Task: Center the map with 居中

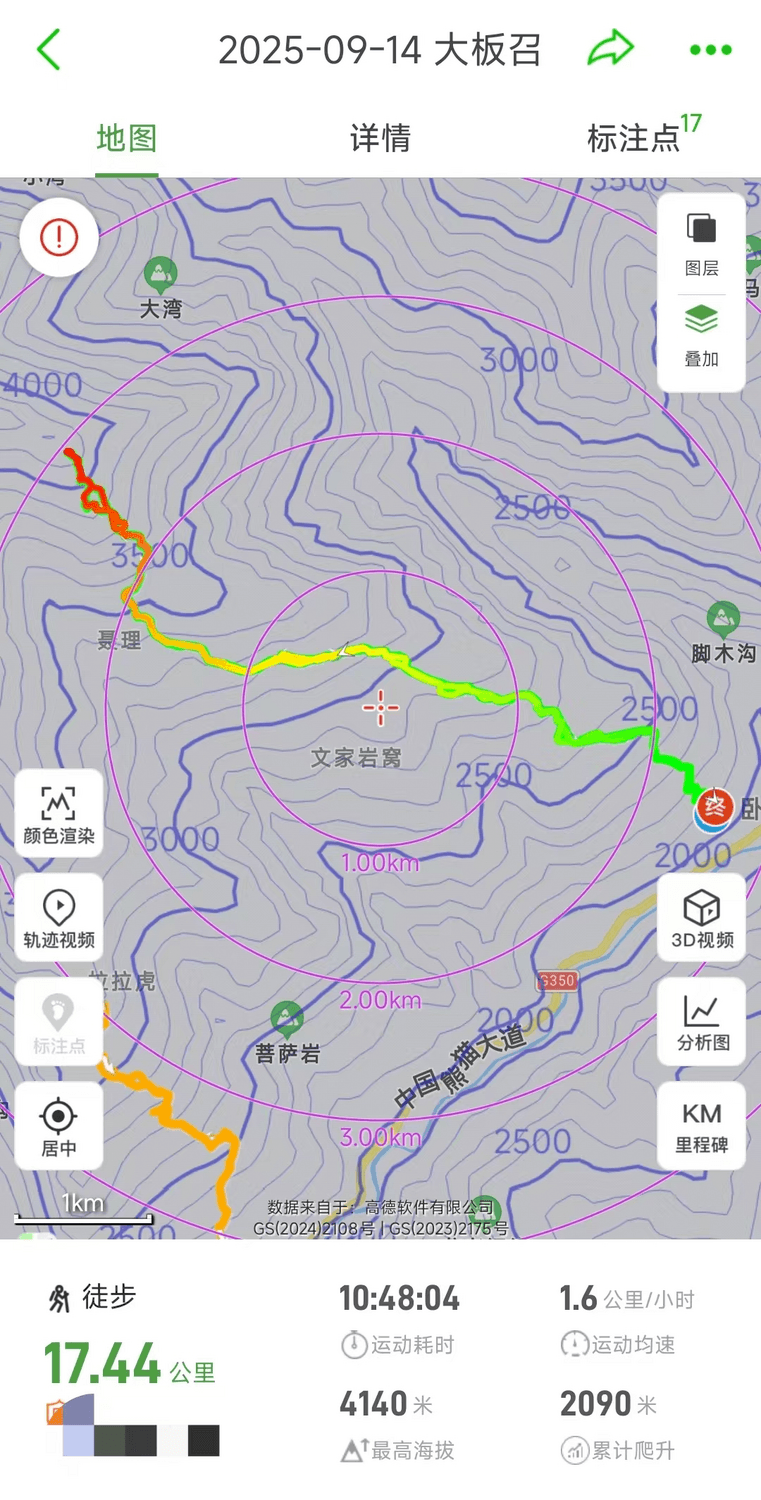Action: point(59,1127)
